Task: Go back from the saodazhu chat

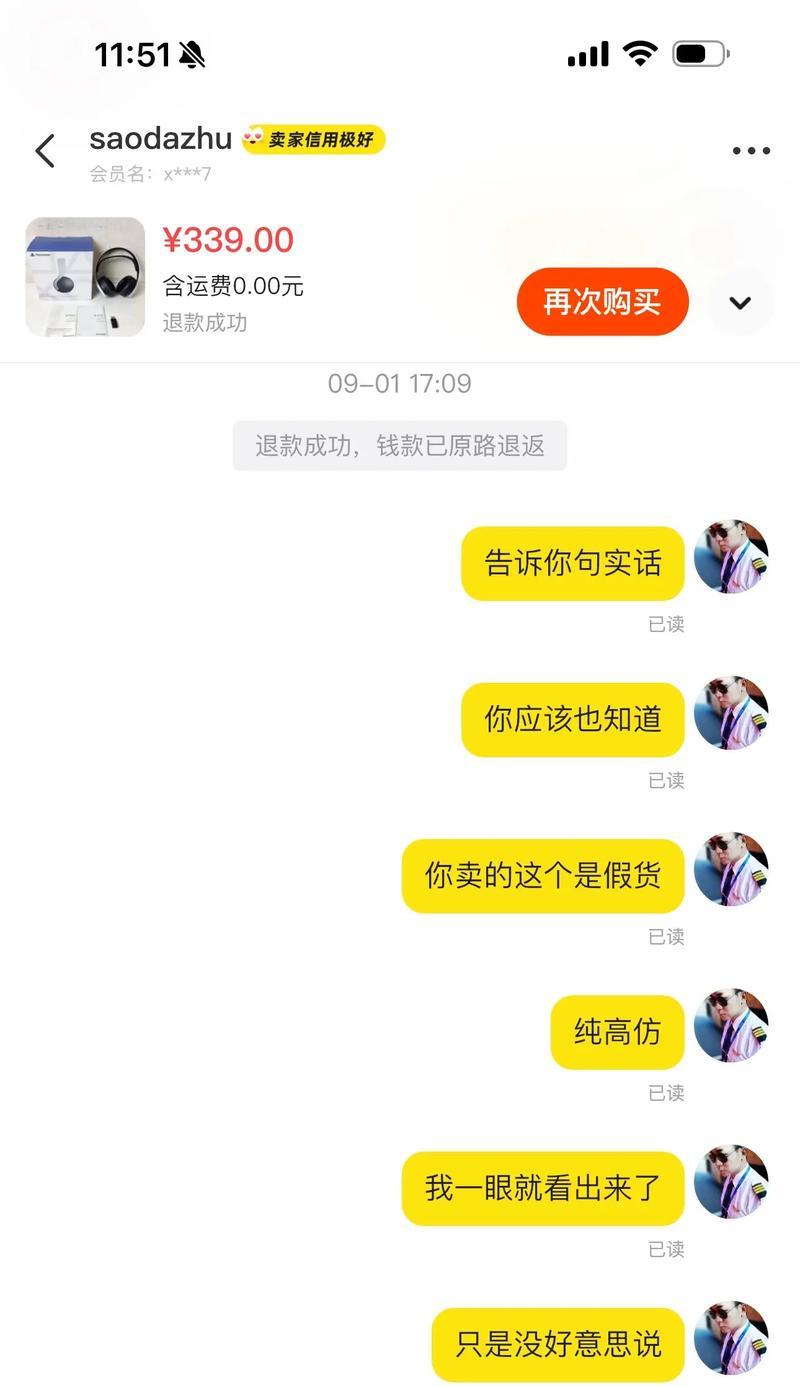Action: (x=45, y=152)
